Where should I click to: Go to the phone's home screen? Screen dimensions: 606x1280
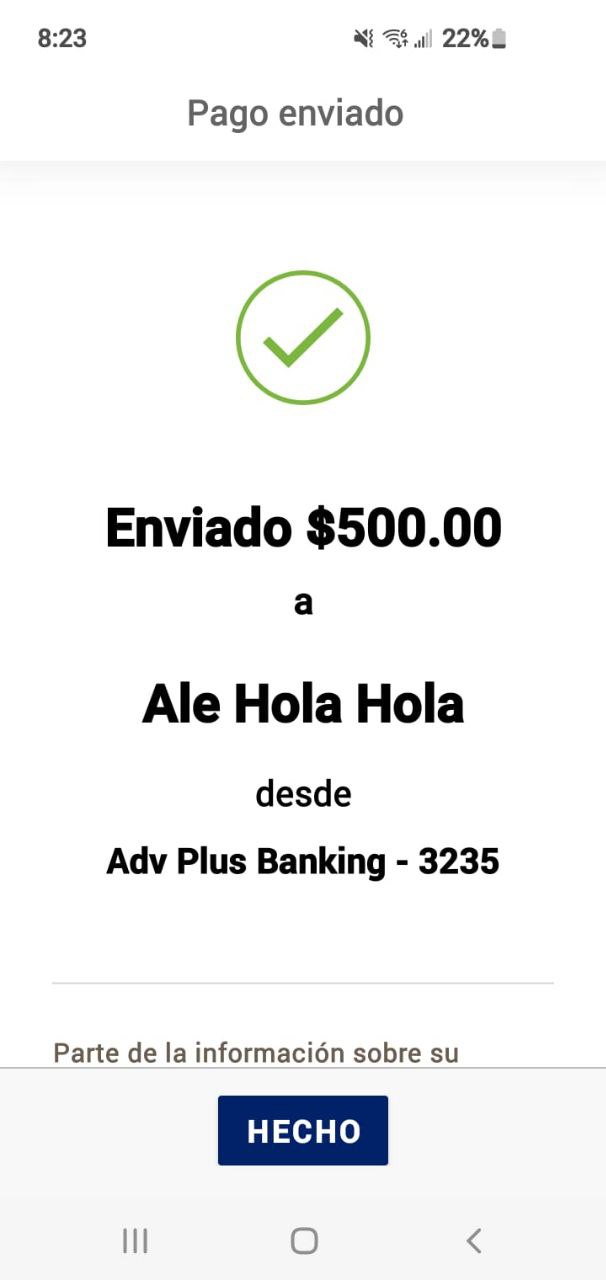304,1241
